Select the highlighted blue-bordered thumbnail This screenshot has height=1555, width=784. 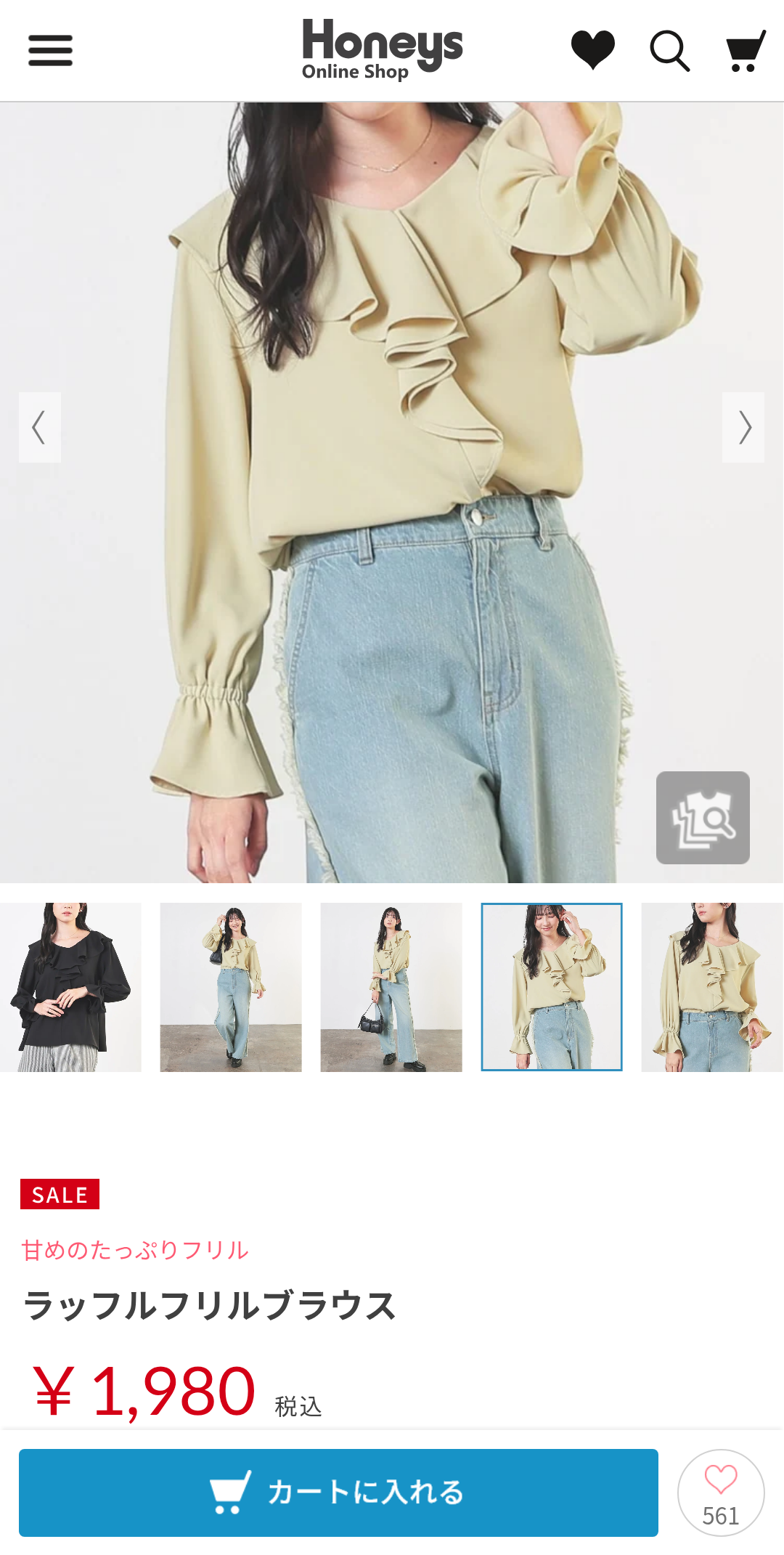[x=552, y=987]
